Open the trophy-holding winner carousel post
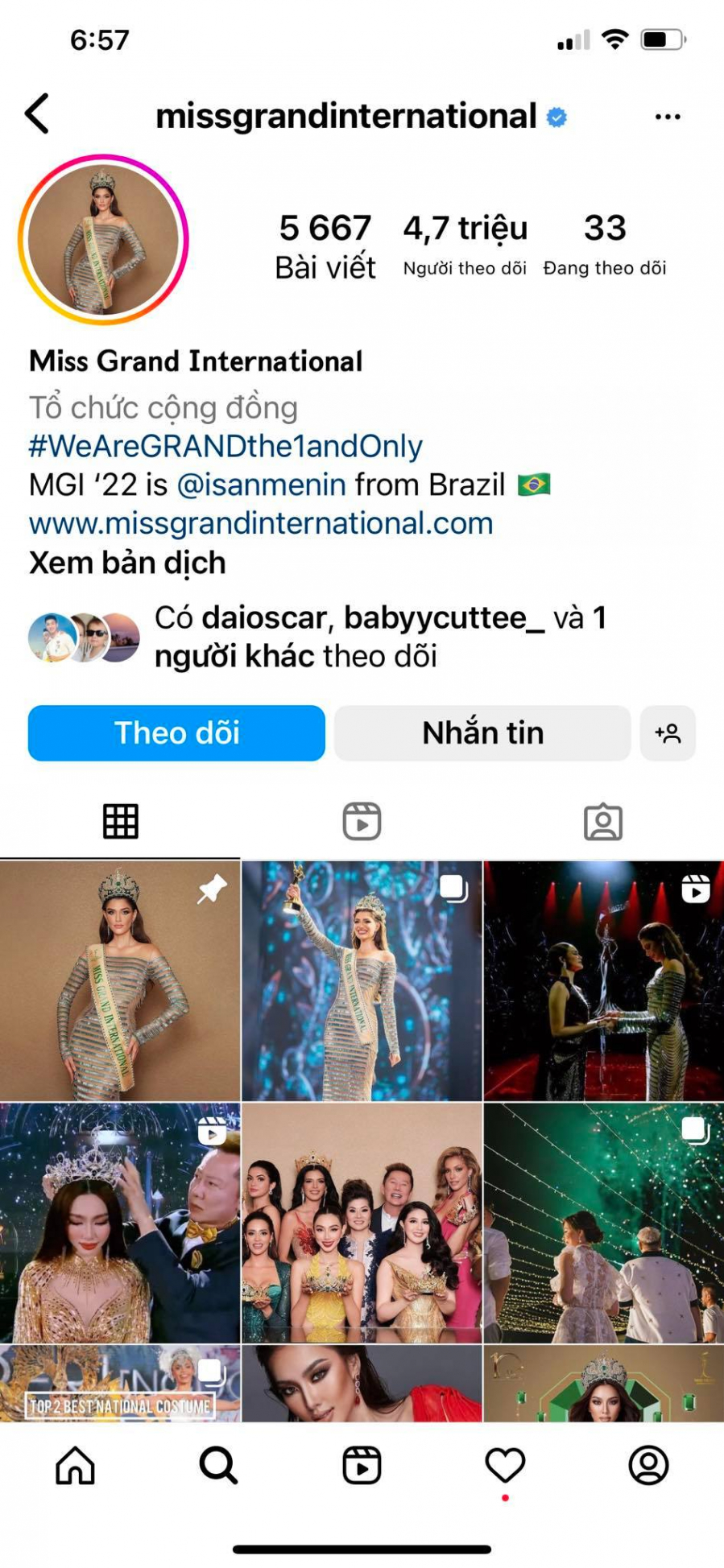The height and width of the screenshot is (1568, 724). point(362,980)
